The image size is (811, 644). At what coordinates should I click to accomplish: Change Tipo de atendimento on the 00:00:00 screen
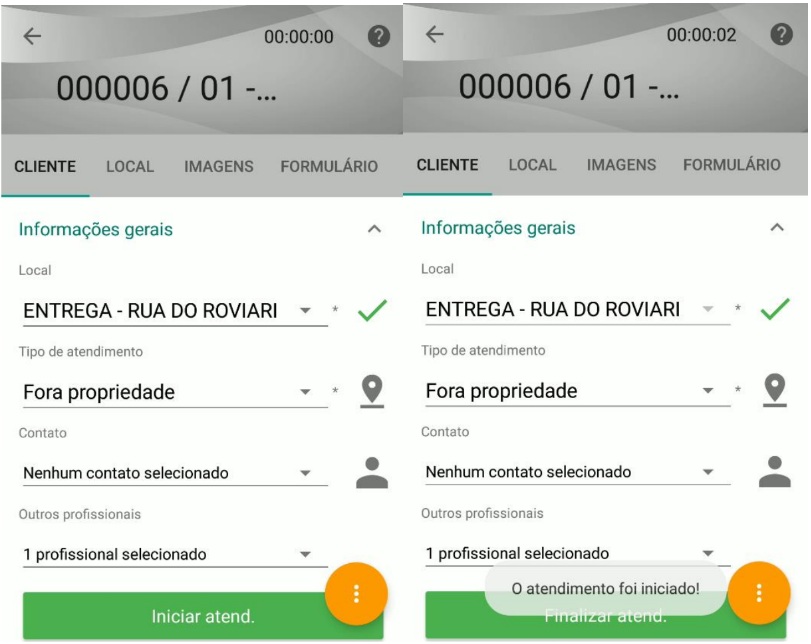tap(170, 392)
